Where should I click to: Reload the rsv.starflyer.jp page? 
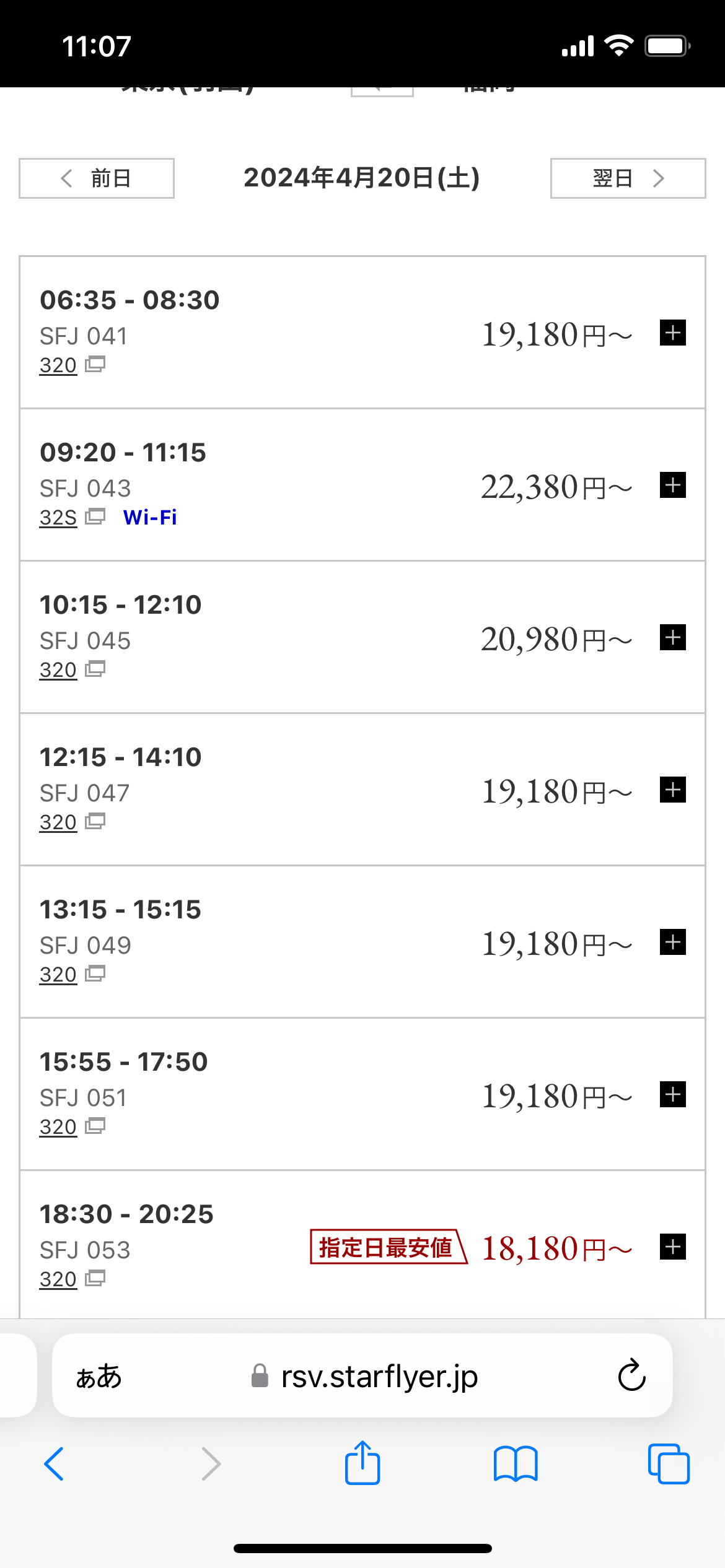click(631, 1375)
